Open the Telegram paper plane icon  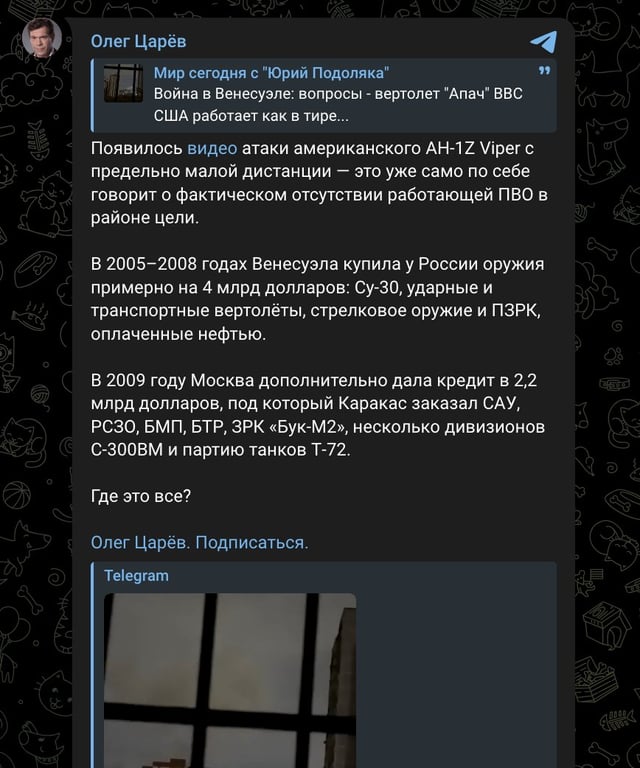[544, 42]
